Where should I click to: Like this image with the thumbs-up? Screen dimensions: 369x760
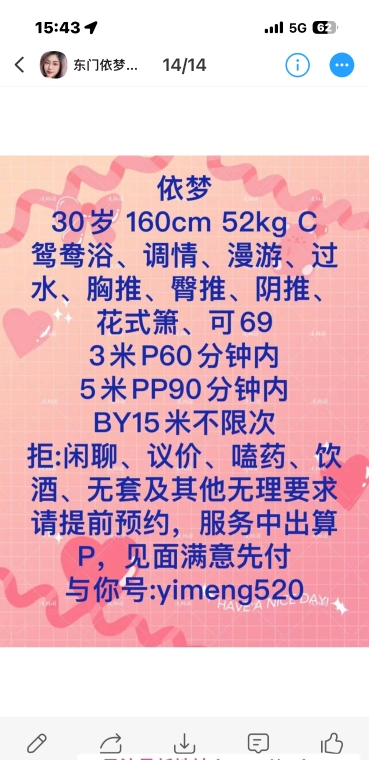(332, 743)
